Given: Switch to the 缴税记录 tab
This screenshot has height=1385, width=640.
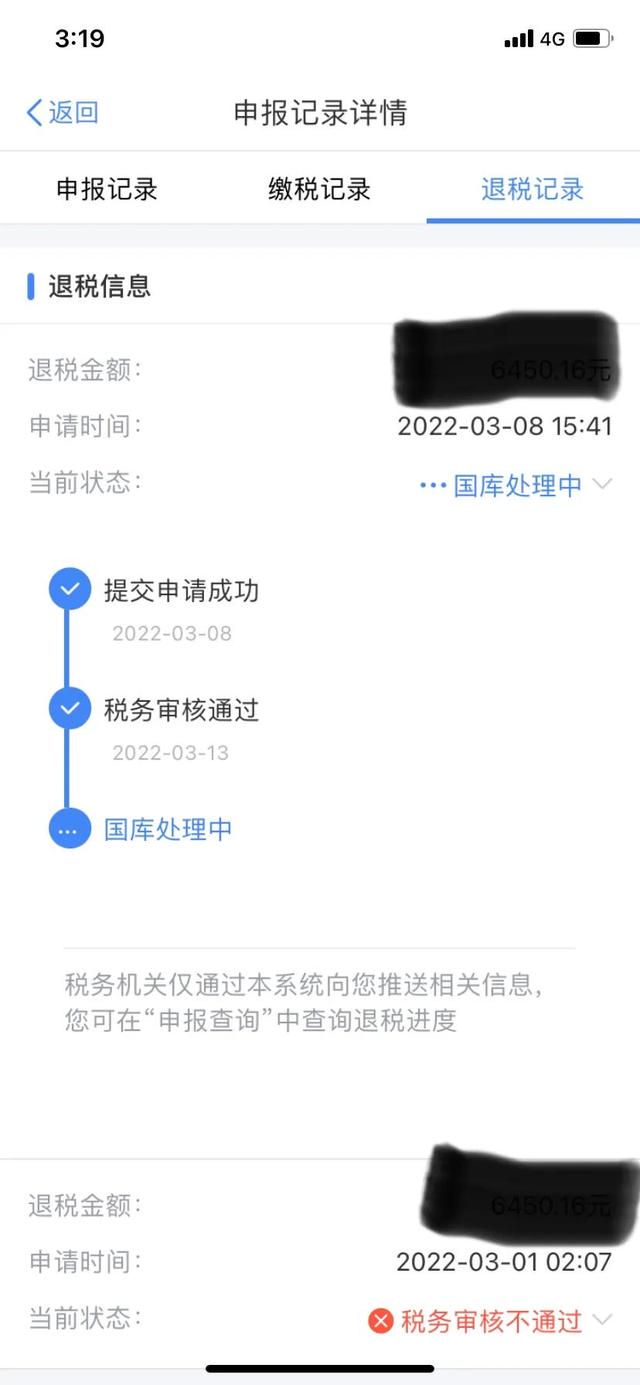Looking at the screenshot, I should [320, 189].
